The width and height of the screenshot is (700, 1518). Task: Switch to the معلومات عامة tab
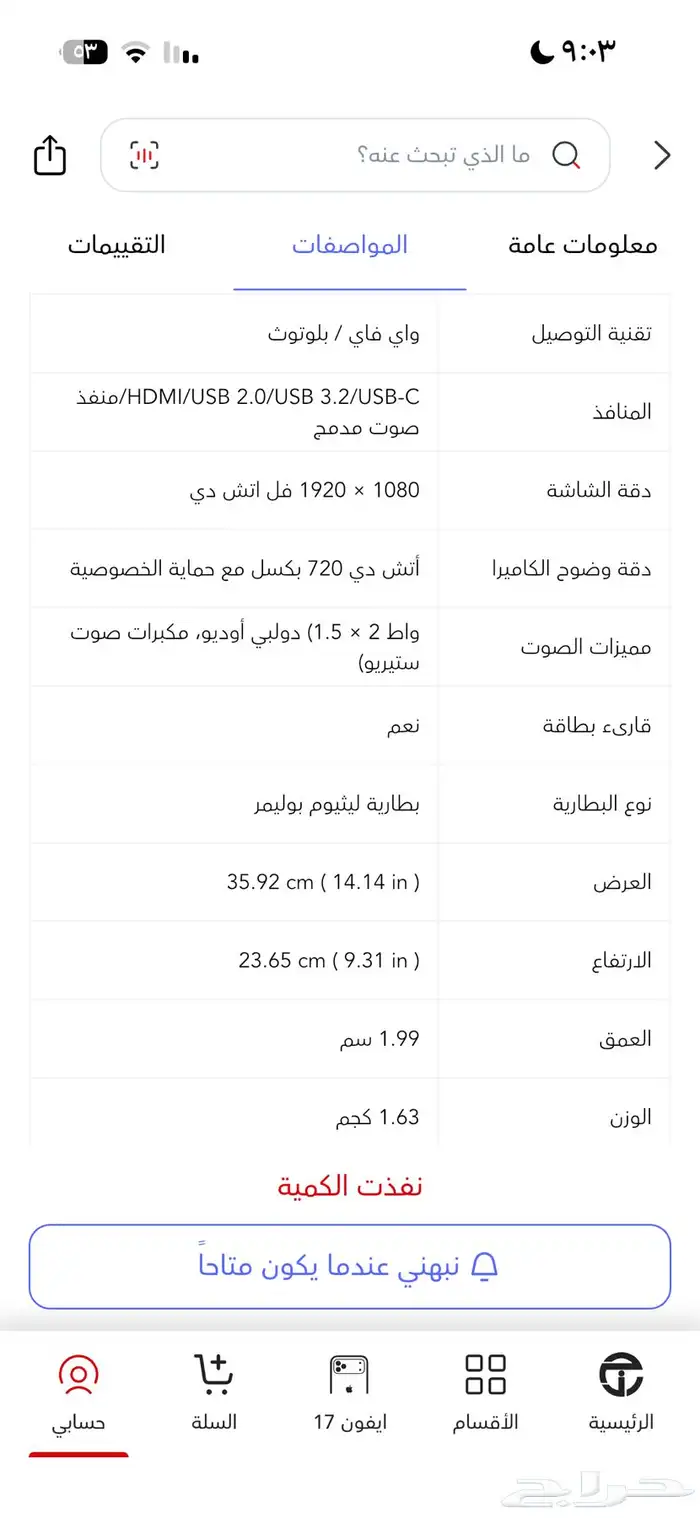(x=583, y=245)
